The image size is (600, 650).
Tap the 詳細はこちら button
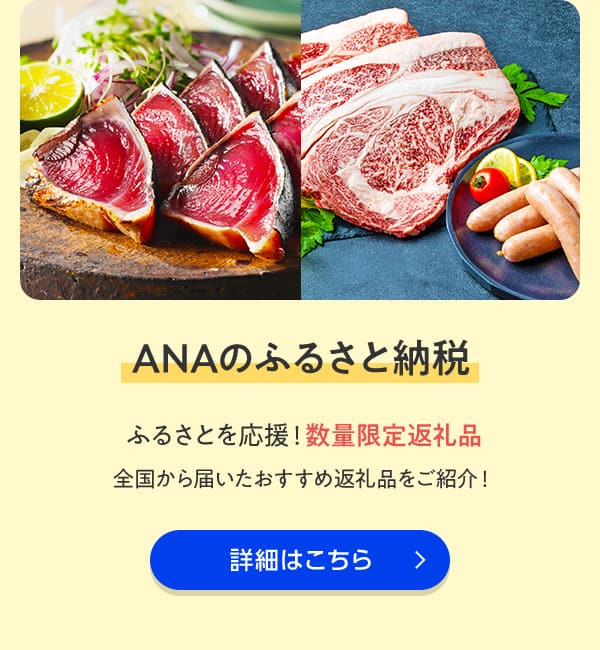point(300,559)
